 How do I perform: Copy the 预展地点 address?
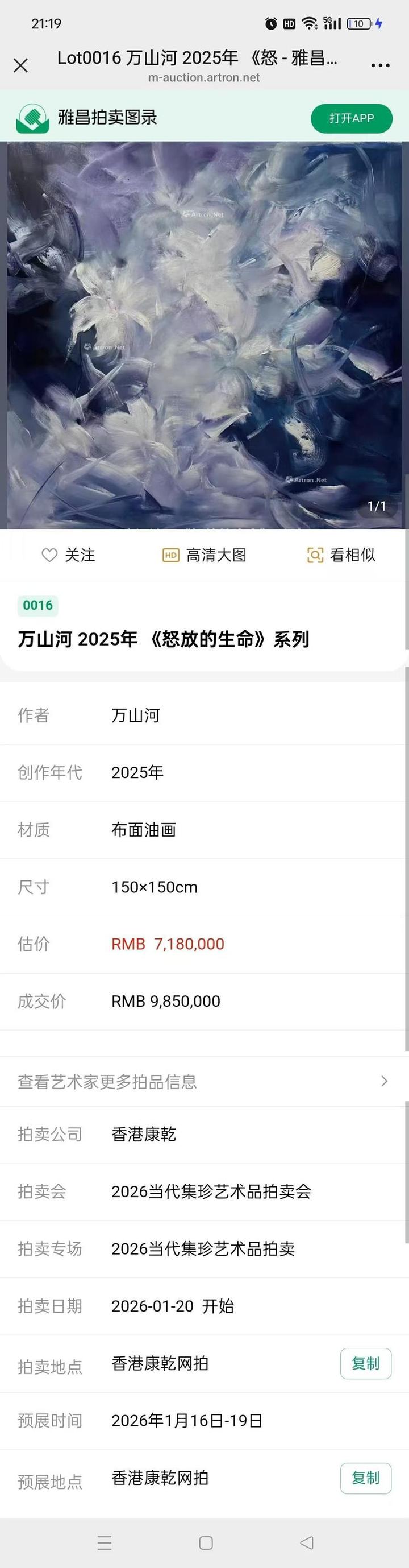[365, 1478]
